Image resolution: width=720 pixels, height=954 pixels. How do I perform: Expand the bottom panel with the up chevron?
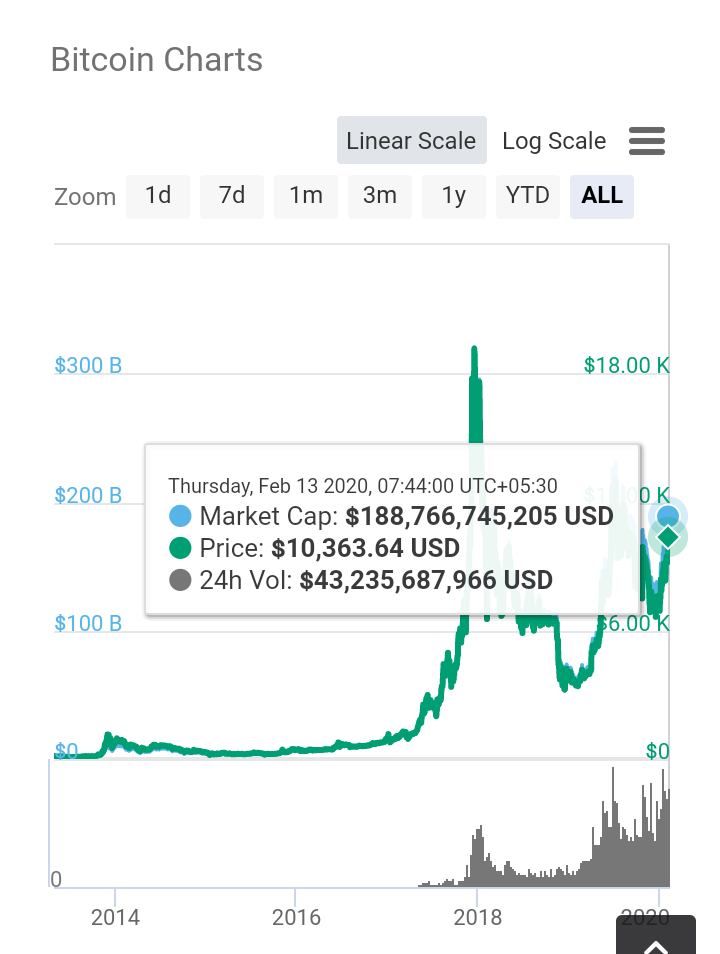[x=655, y=940]
